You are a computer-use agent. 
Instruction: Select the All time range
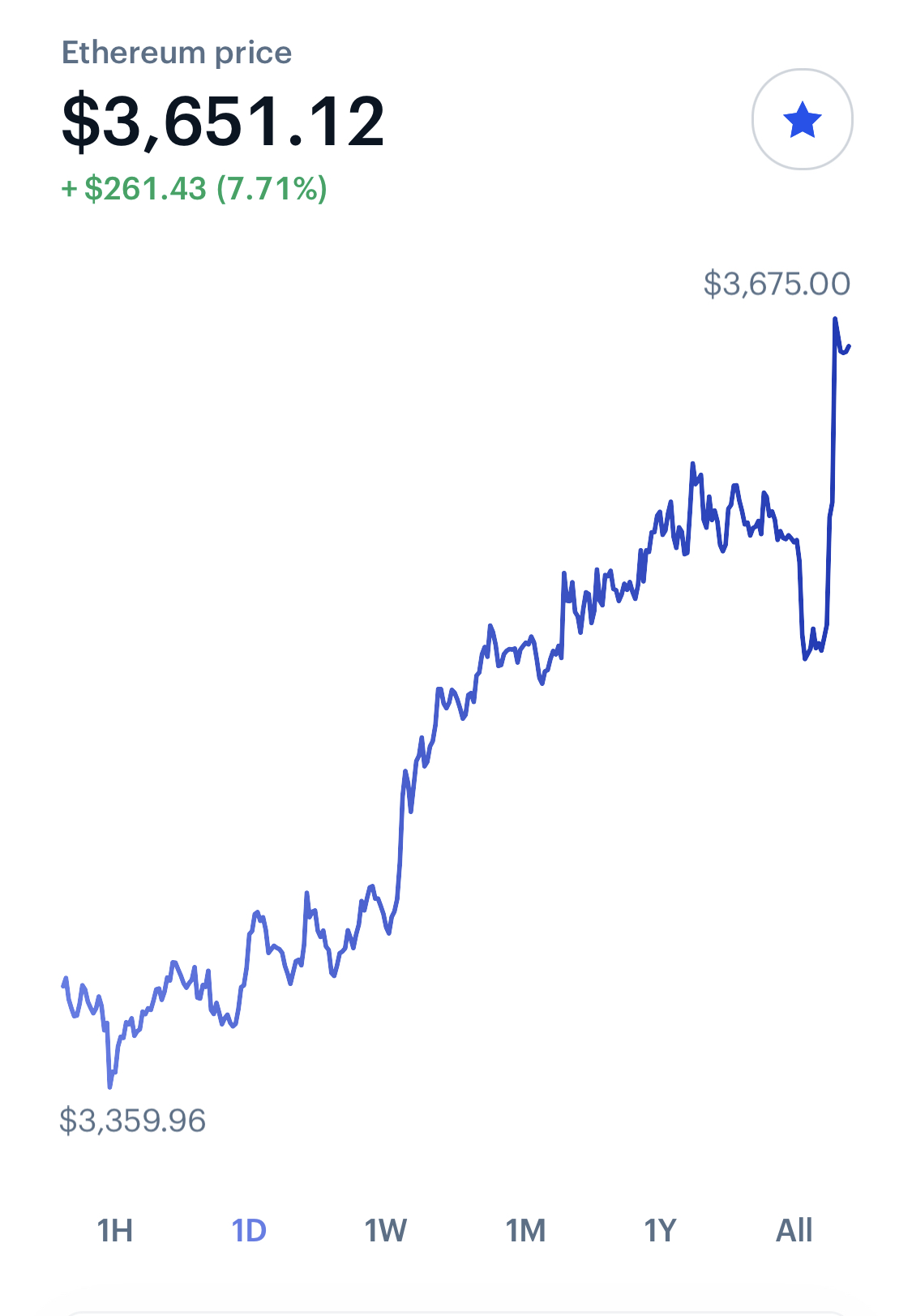[794, 1230]
